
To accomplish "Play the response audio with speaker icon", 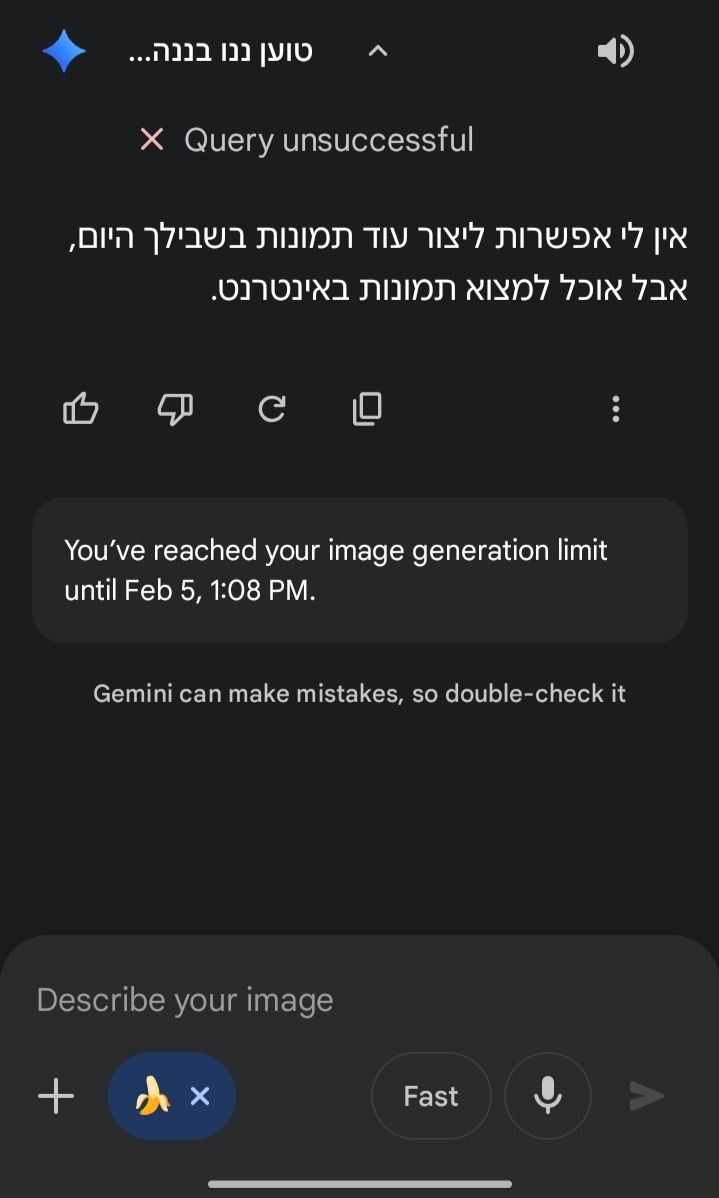I will click(x=615, y=51).
